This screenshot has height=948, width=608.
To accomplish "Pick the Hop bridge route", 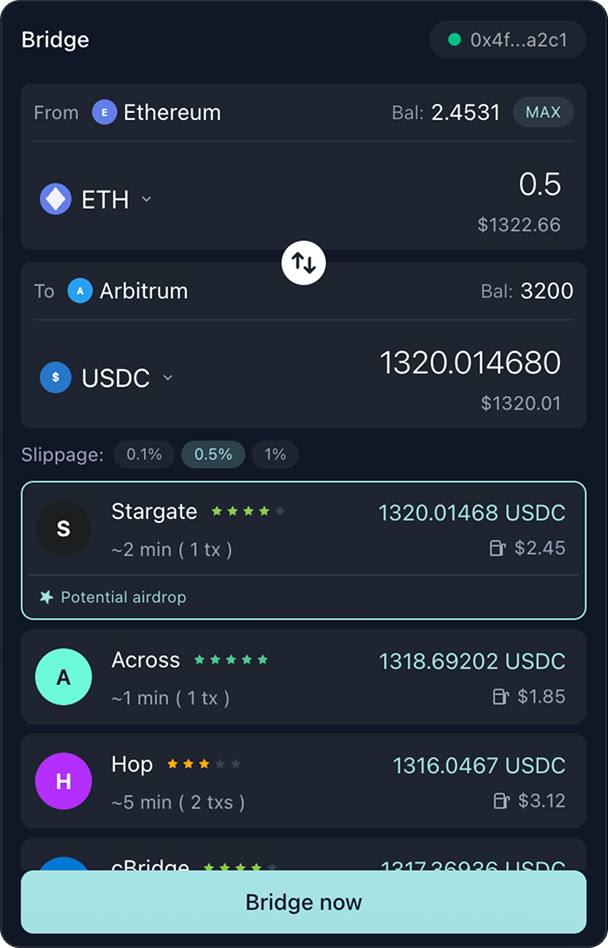I will [x=303, y=781].
